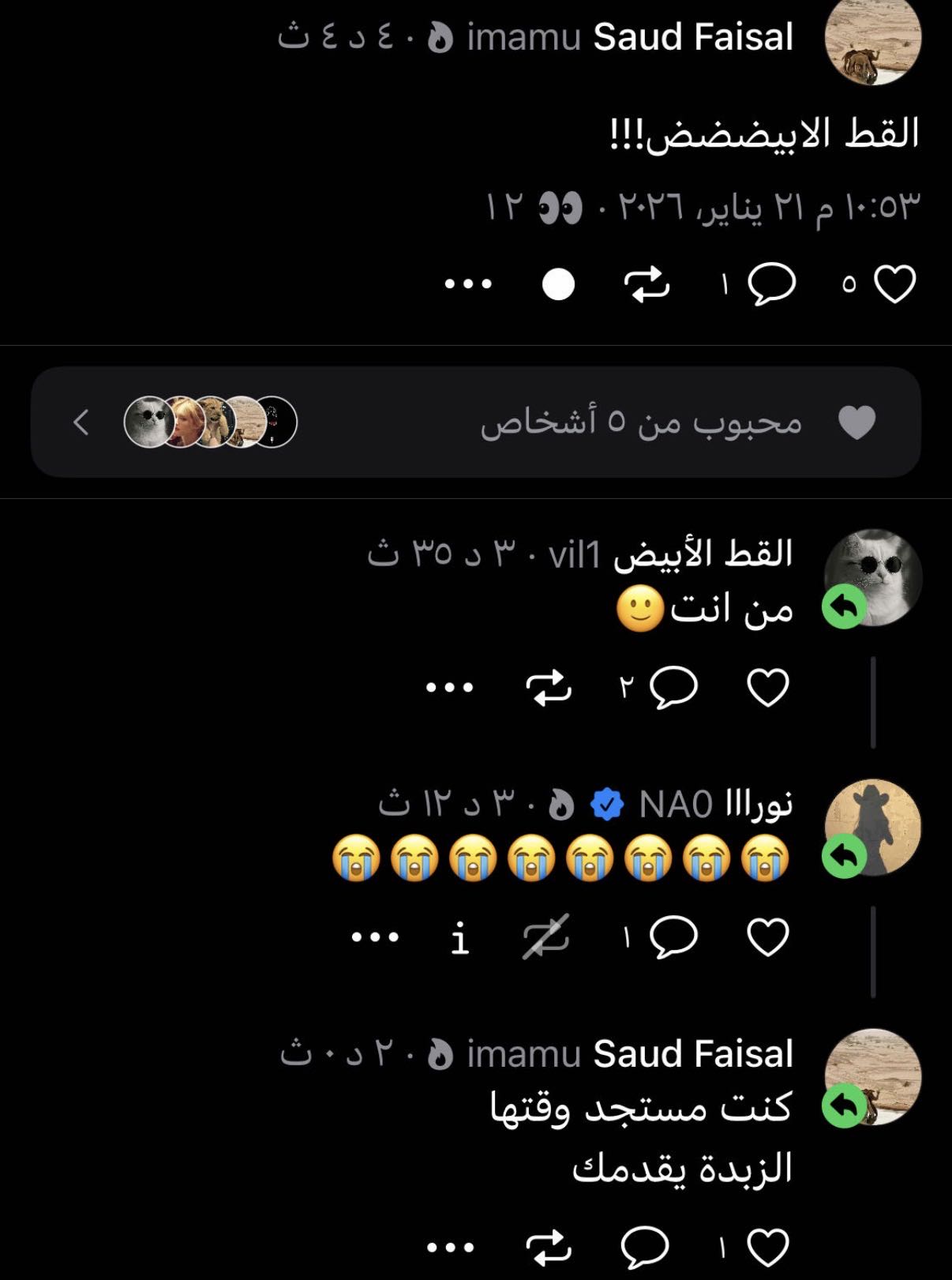The width and height of the screenshot is (952, 1280).
Task: Reply to the main post القط الابيضضض
Action: click(771, 284)
